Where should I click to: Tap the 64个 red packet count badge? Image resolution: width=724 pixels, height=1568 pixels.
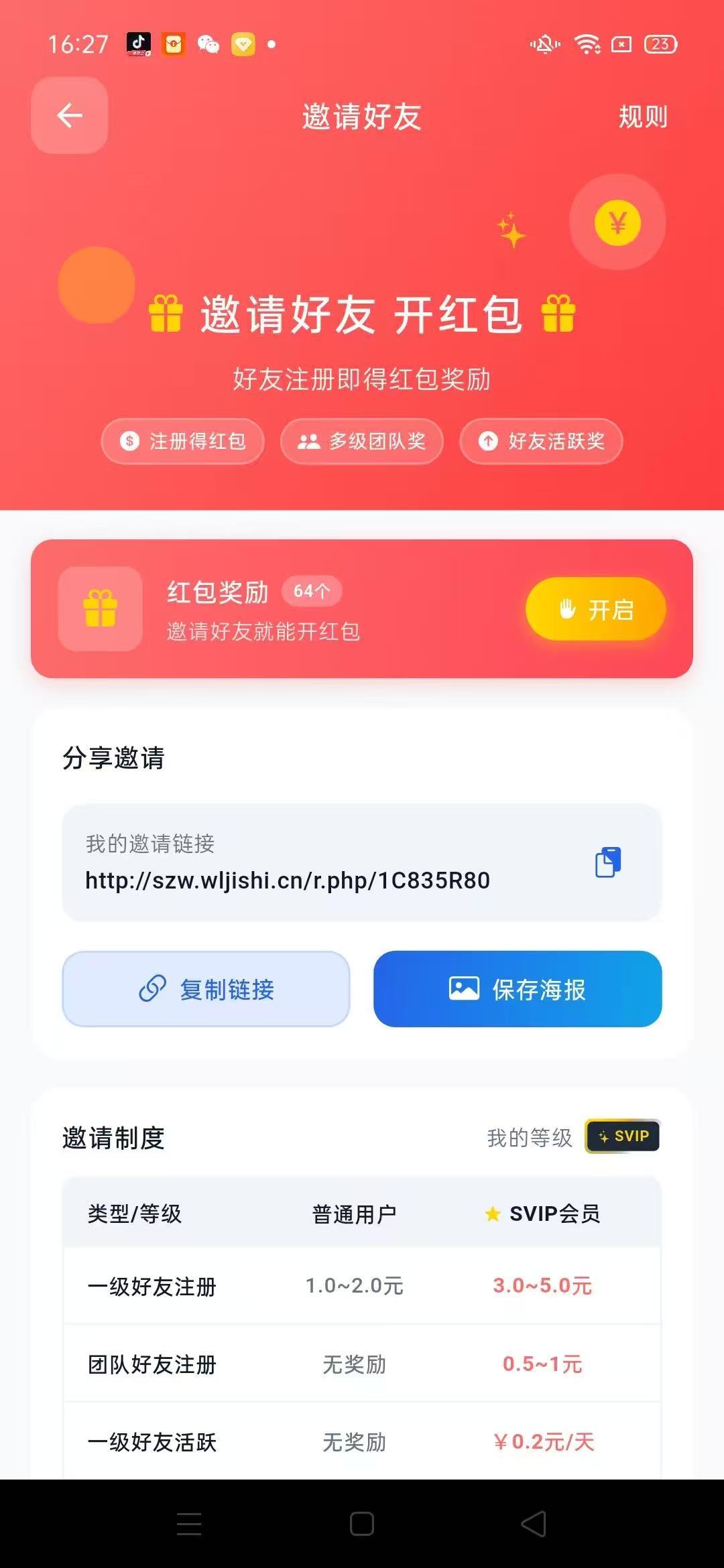[312, 591]
